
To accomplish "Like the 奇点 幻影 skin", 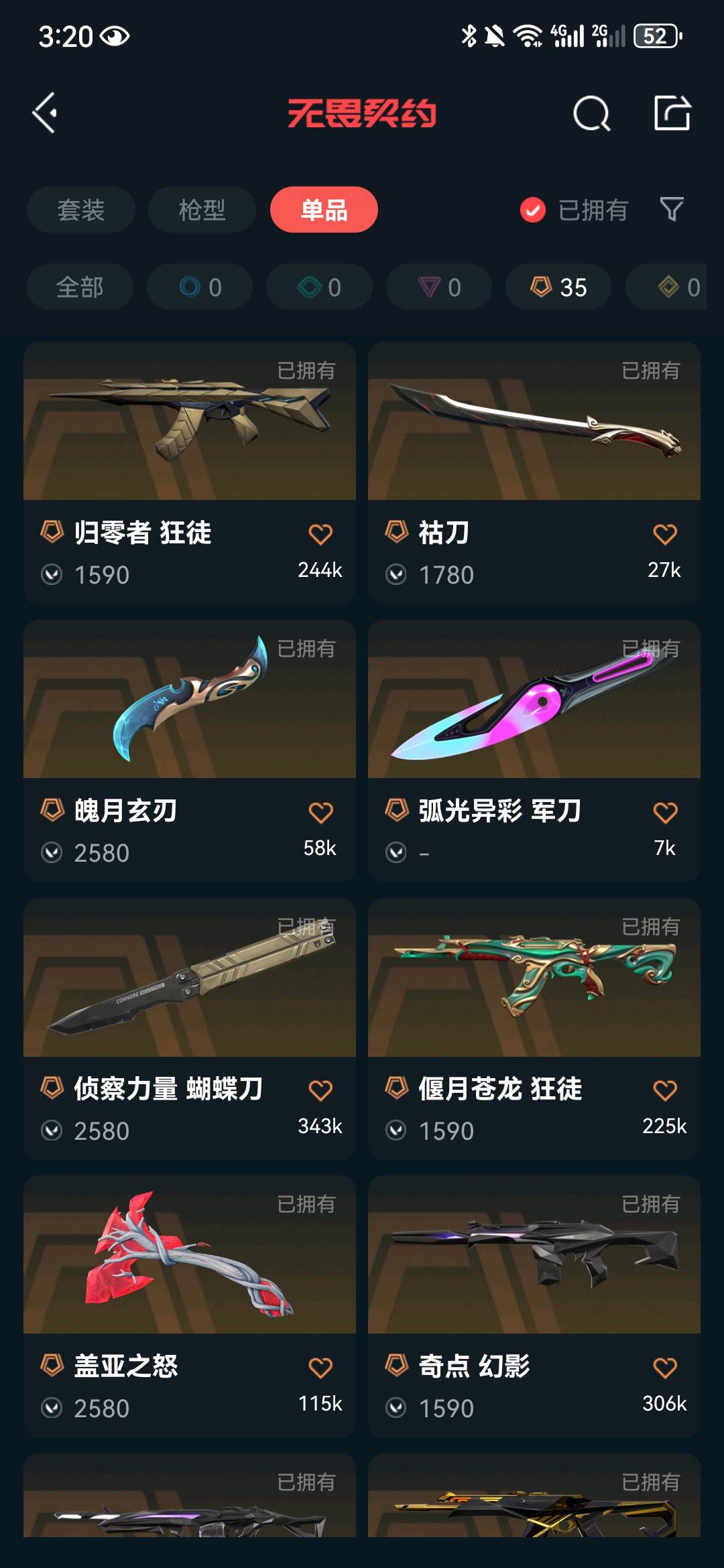I will coord(665,1368).
